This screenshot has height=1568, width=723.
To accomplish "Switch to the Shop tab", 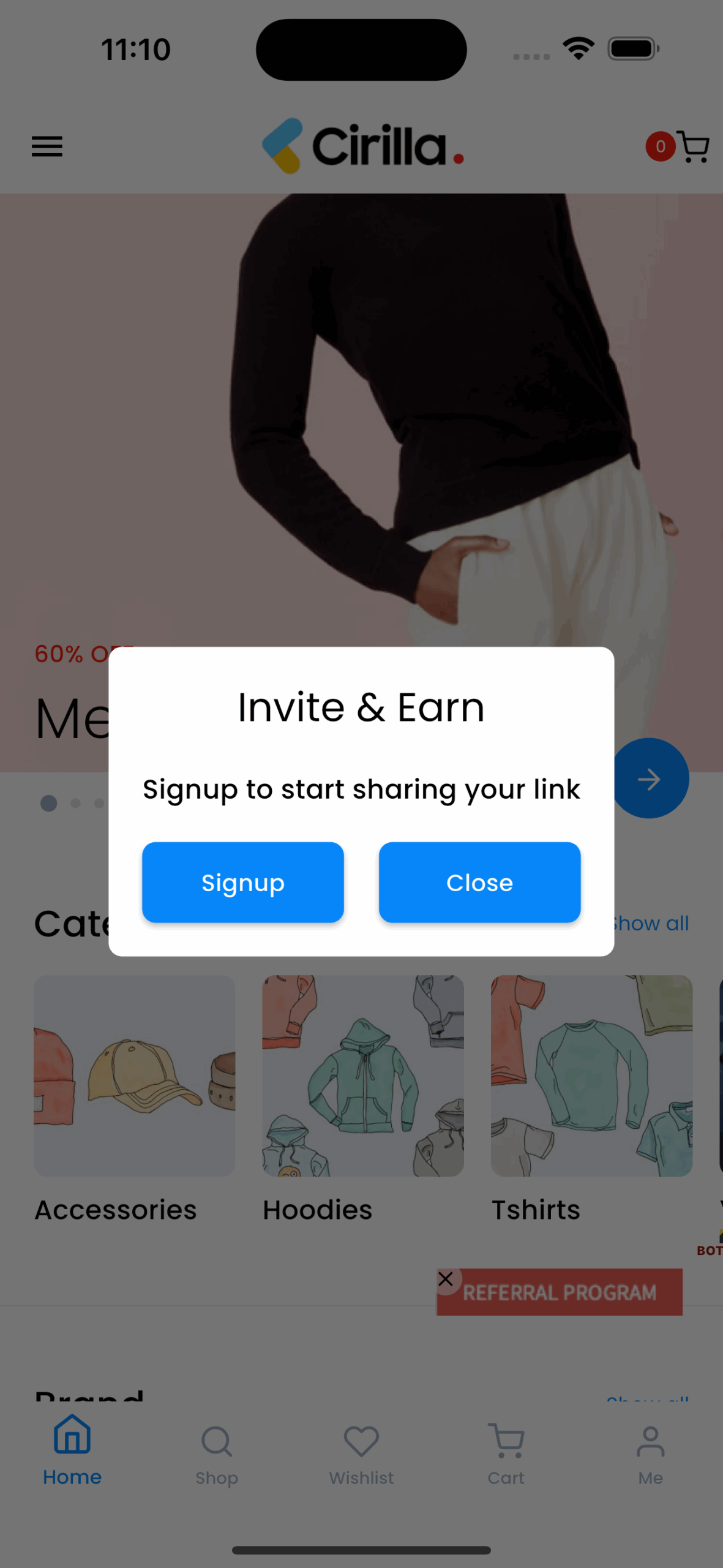I will click(x=217, y=1457).
